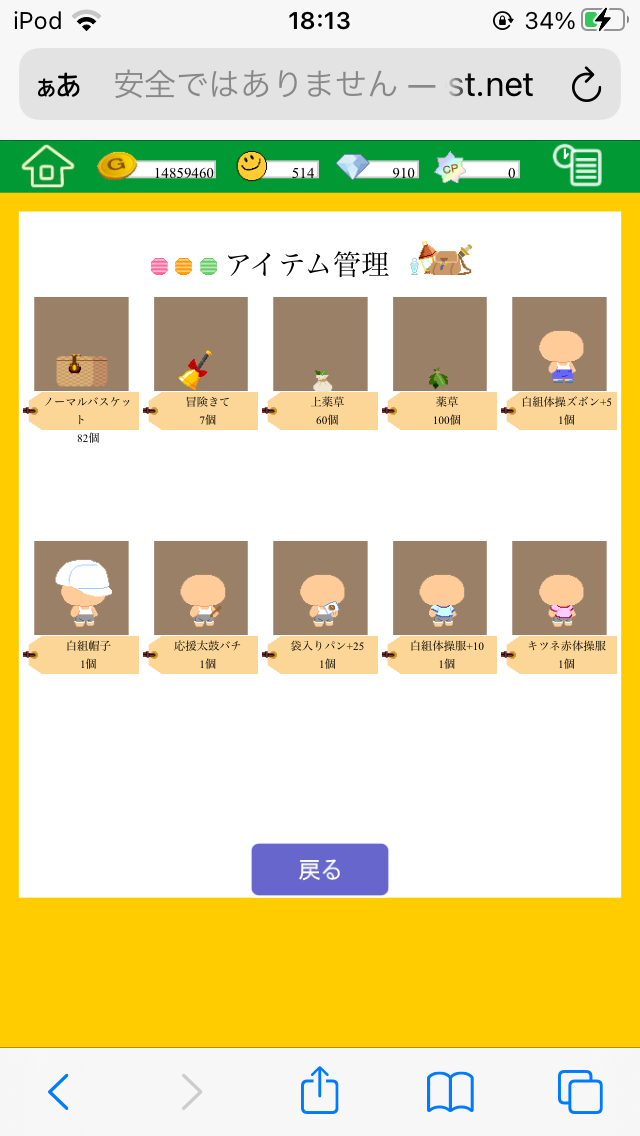Select the キツネ赤体操服 item
640x1136 pixels.
click(559, 589)
